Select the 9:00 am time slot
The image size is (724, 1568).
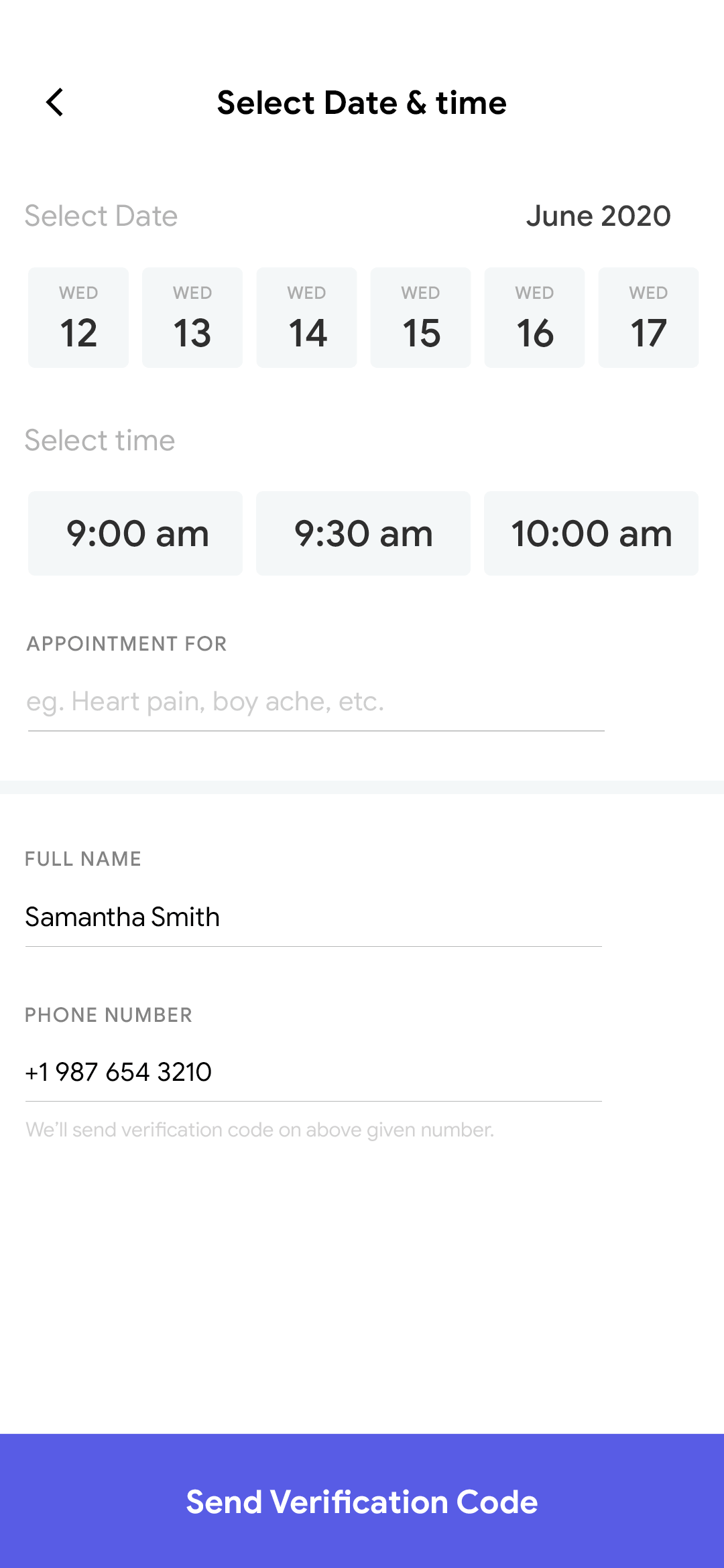(x=134, y=533)
